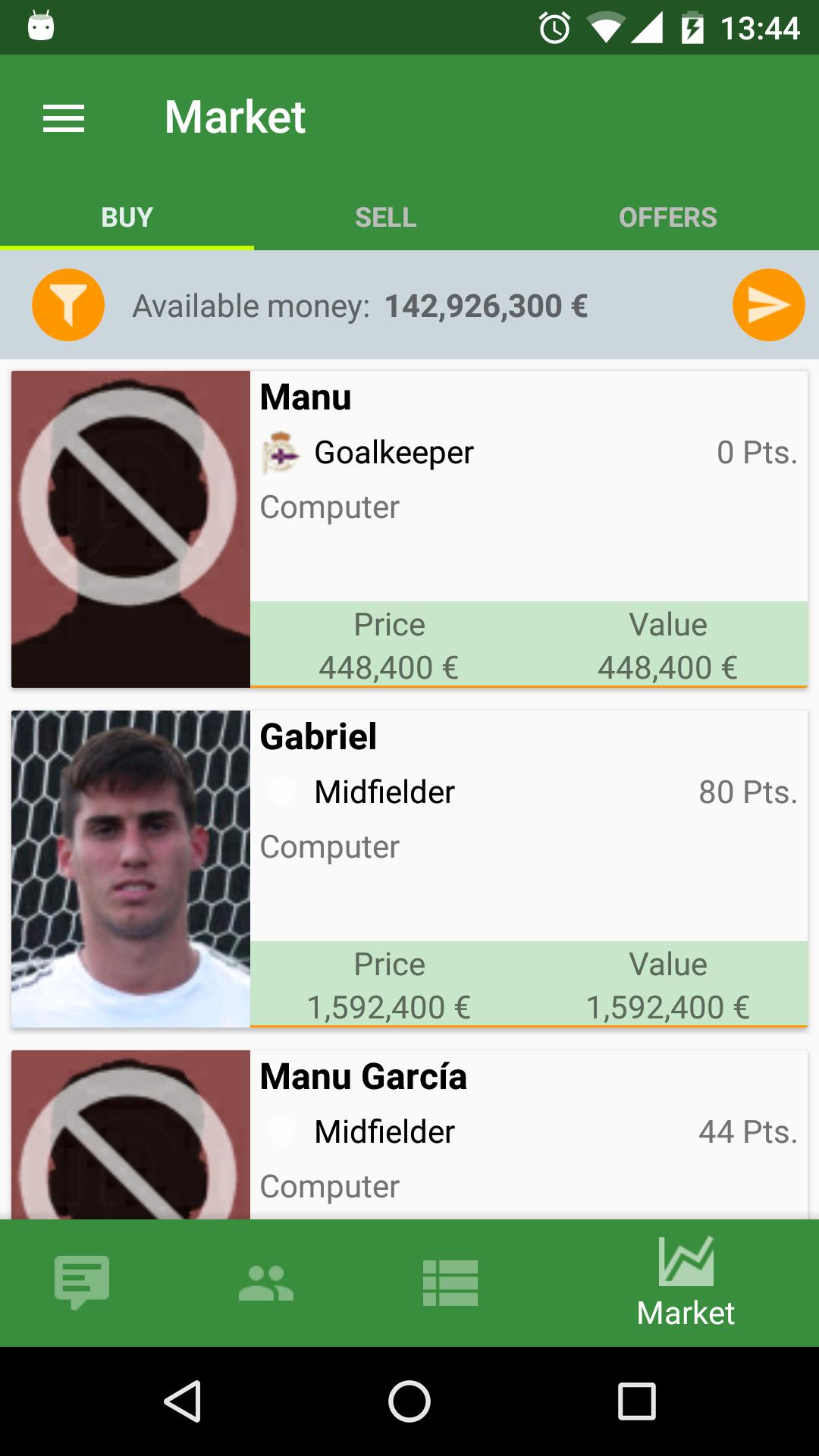Viewport: 819px width, 1456px height.
Task: Open the chat messages icon in bottom bar
Action: [83, 1283]
